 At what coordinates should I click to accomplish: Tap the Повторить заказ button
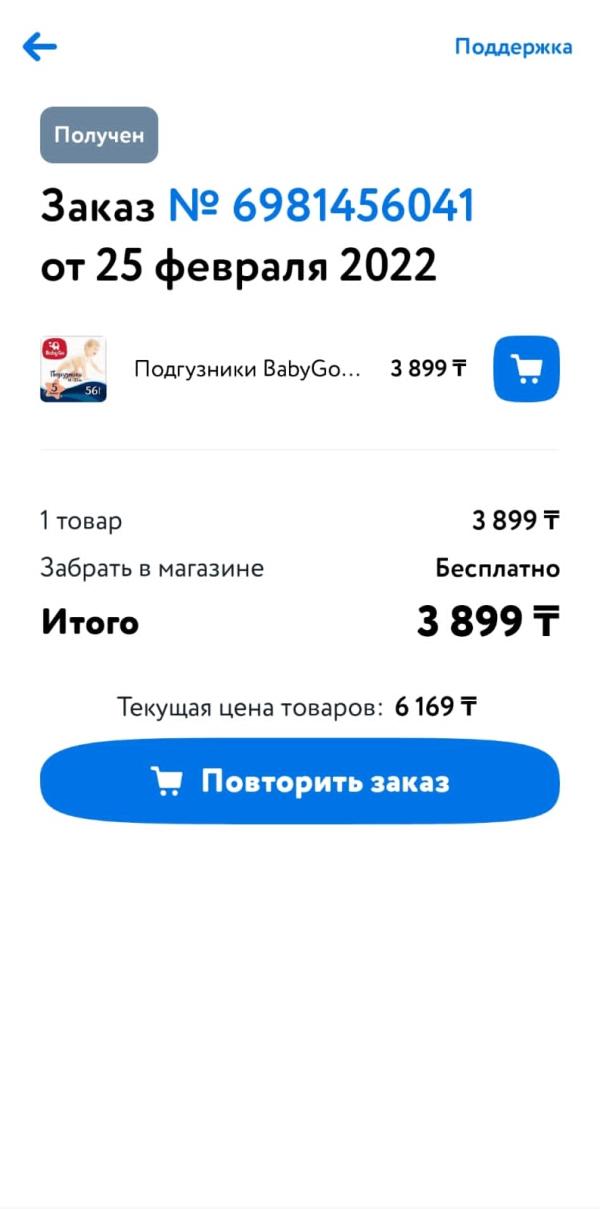coord(299,782)
